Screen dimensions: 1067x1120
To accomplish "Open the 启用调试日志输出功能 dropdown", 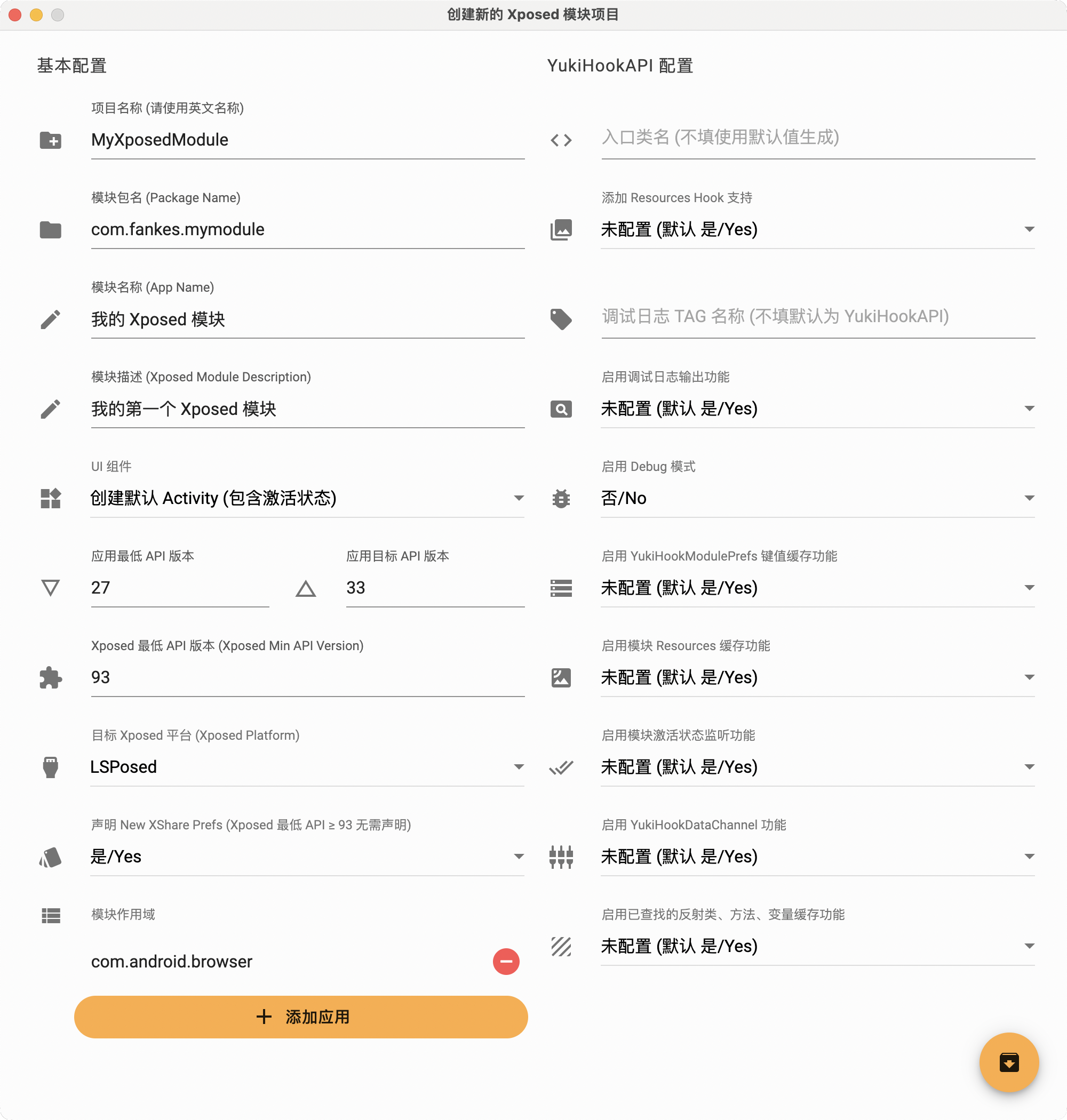I will (818, 409).
